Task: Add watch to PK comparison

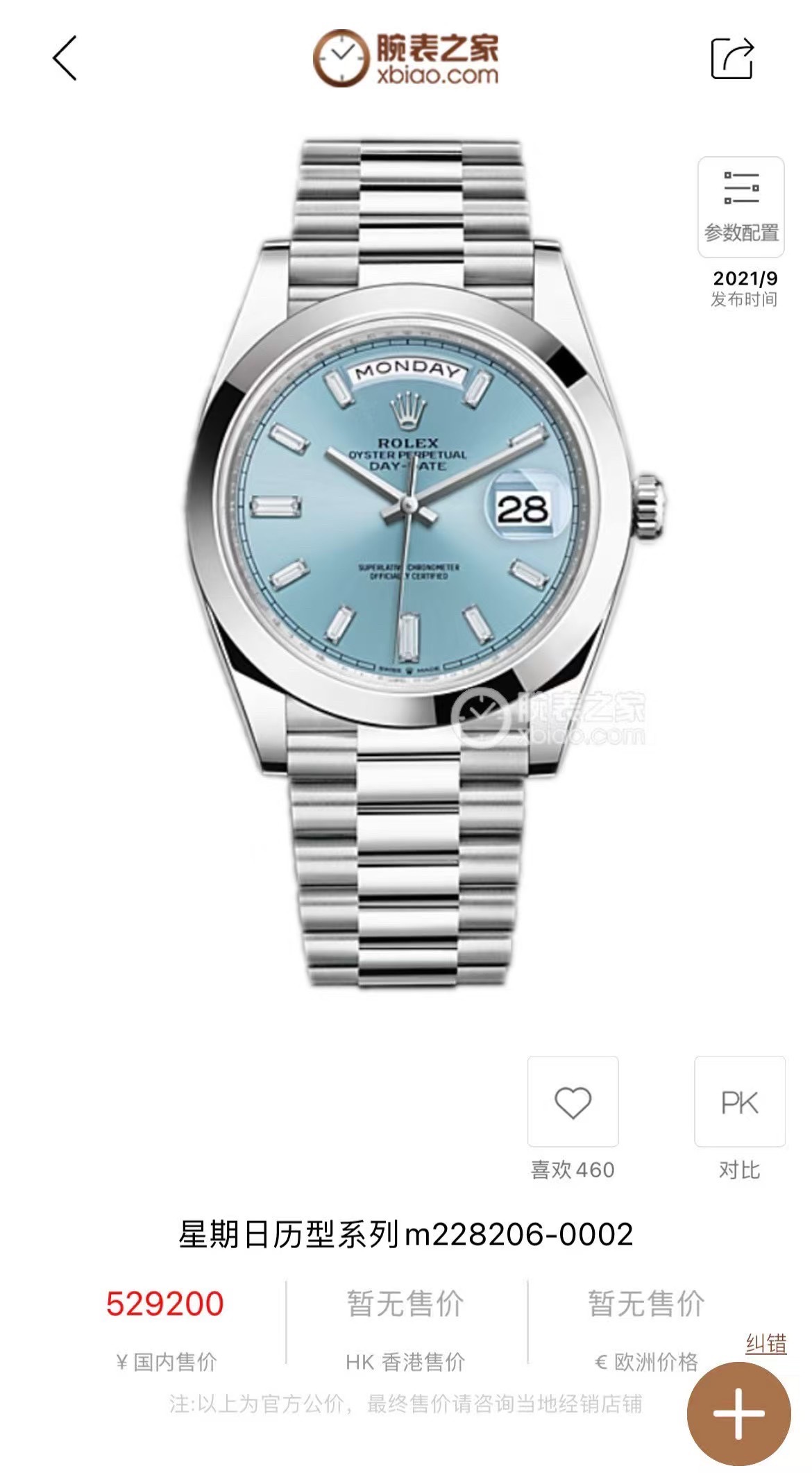Action: [x=739, y=1102]
